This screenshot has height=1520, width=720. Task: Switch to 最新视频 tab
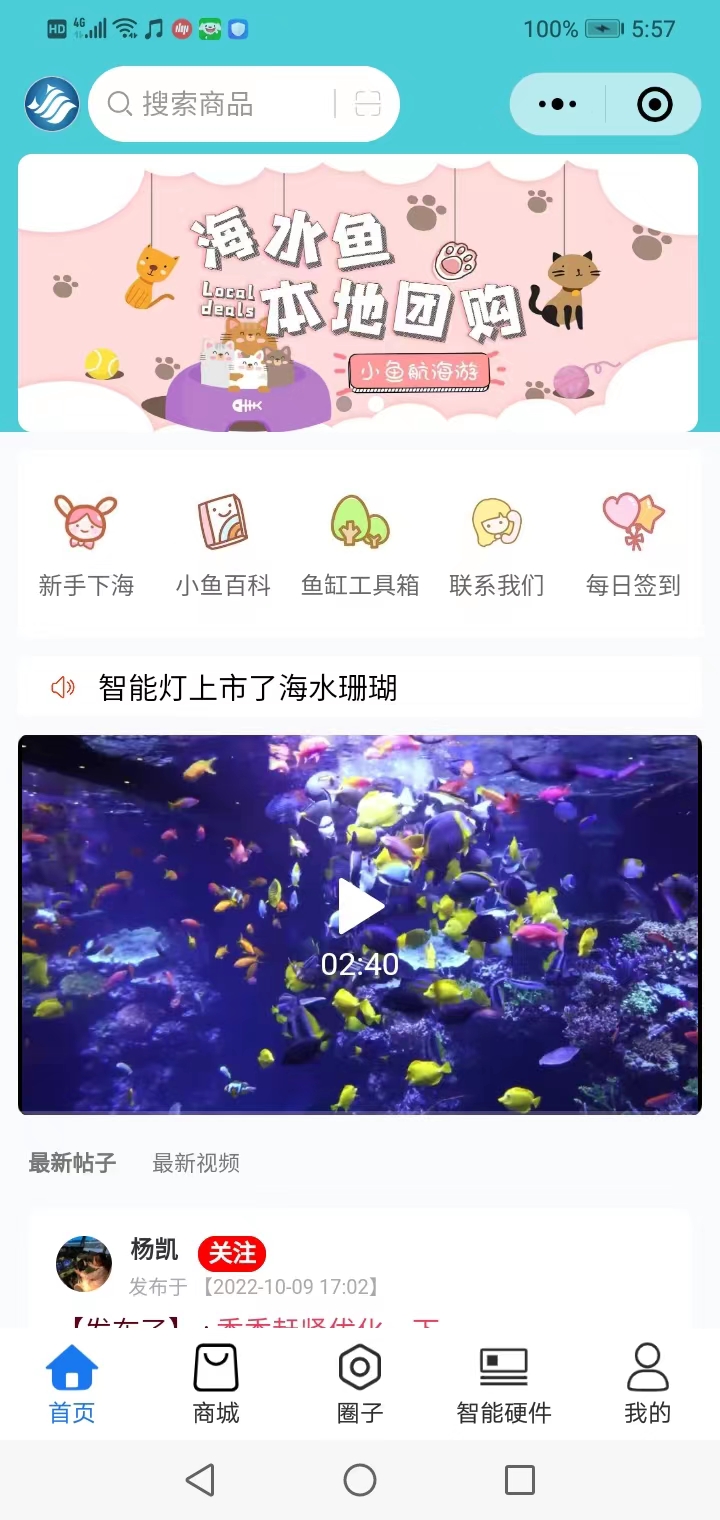click(x=196, y=1163)
